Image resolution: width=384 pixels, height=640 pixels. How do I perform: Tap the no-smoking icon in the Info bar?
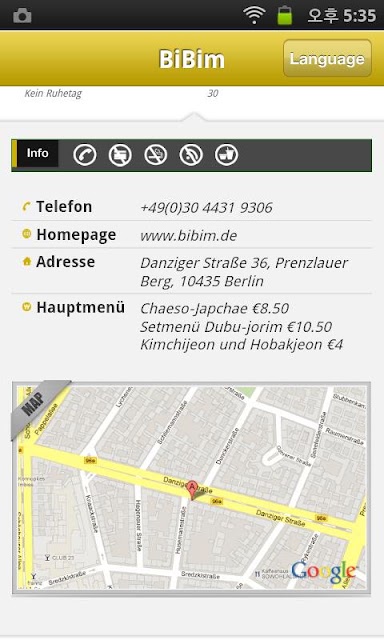(155, 155)
